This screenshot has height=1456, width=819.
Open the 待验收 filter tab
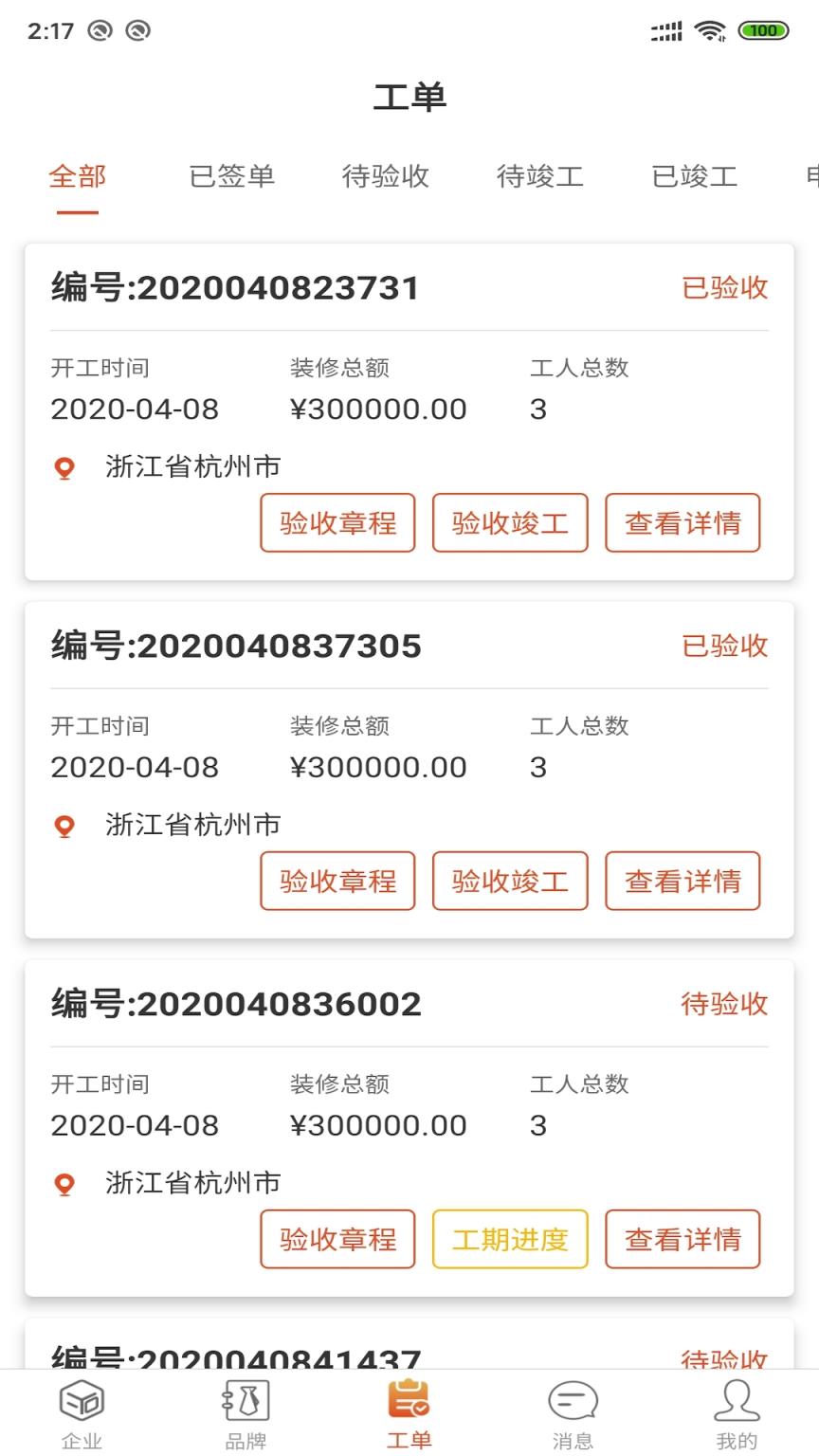coord(387,175)
